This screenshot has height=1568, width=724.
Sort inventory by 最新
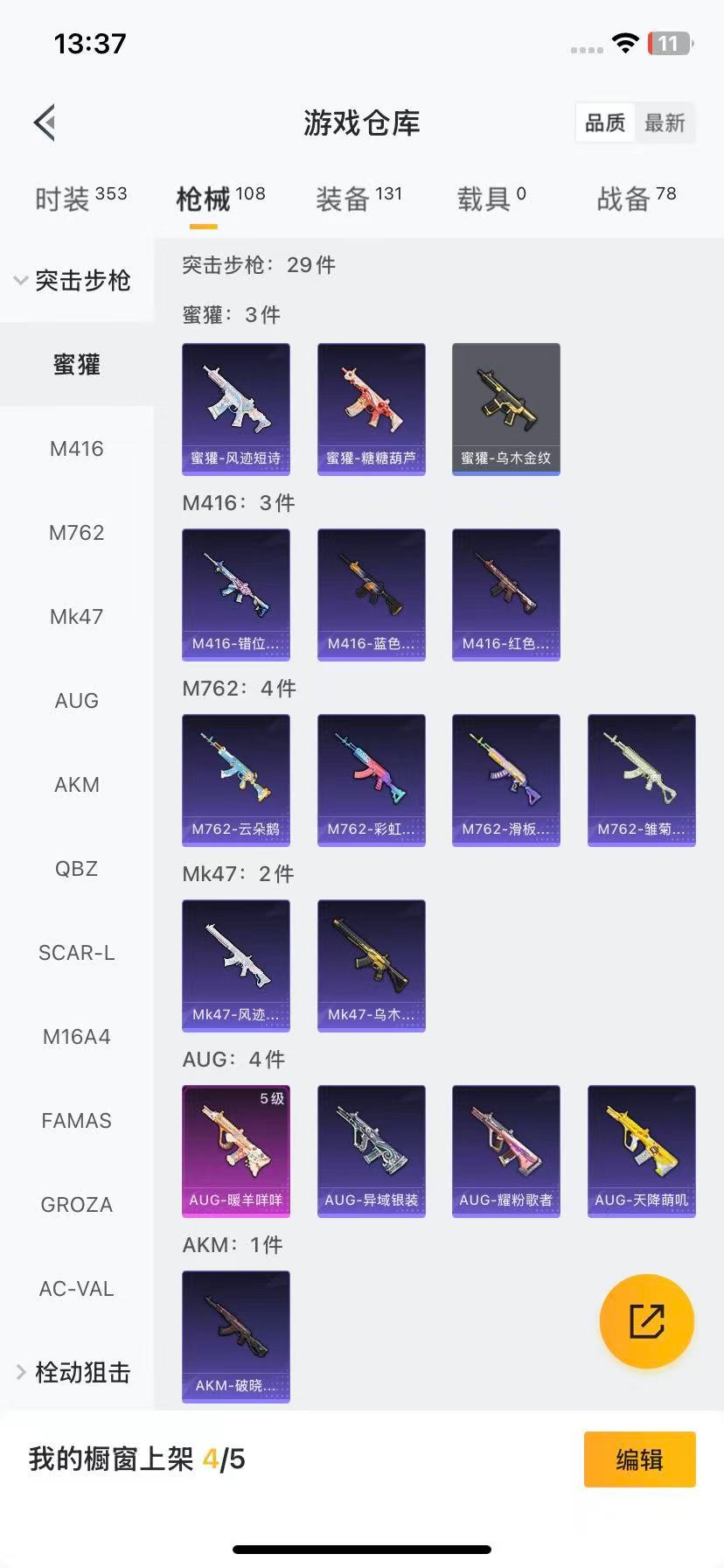pyautogui.click(x=665, y=123)
